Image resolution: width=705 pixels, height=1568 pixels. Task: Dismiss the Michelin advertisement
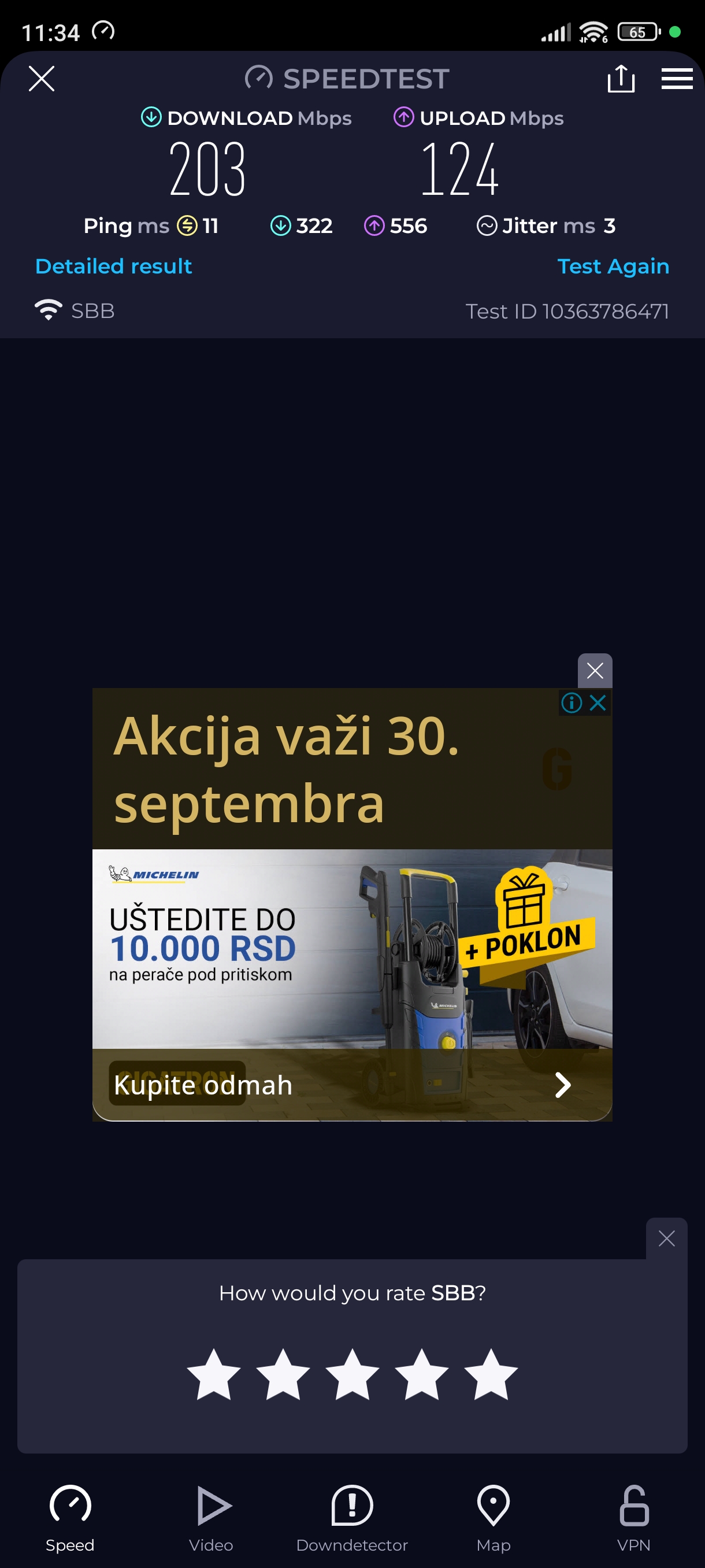click(594, 670)
